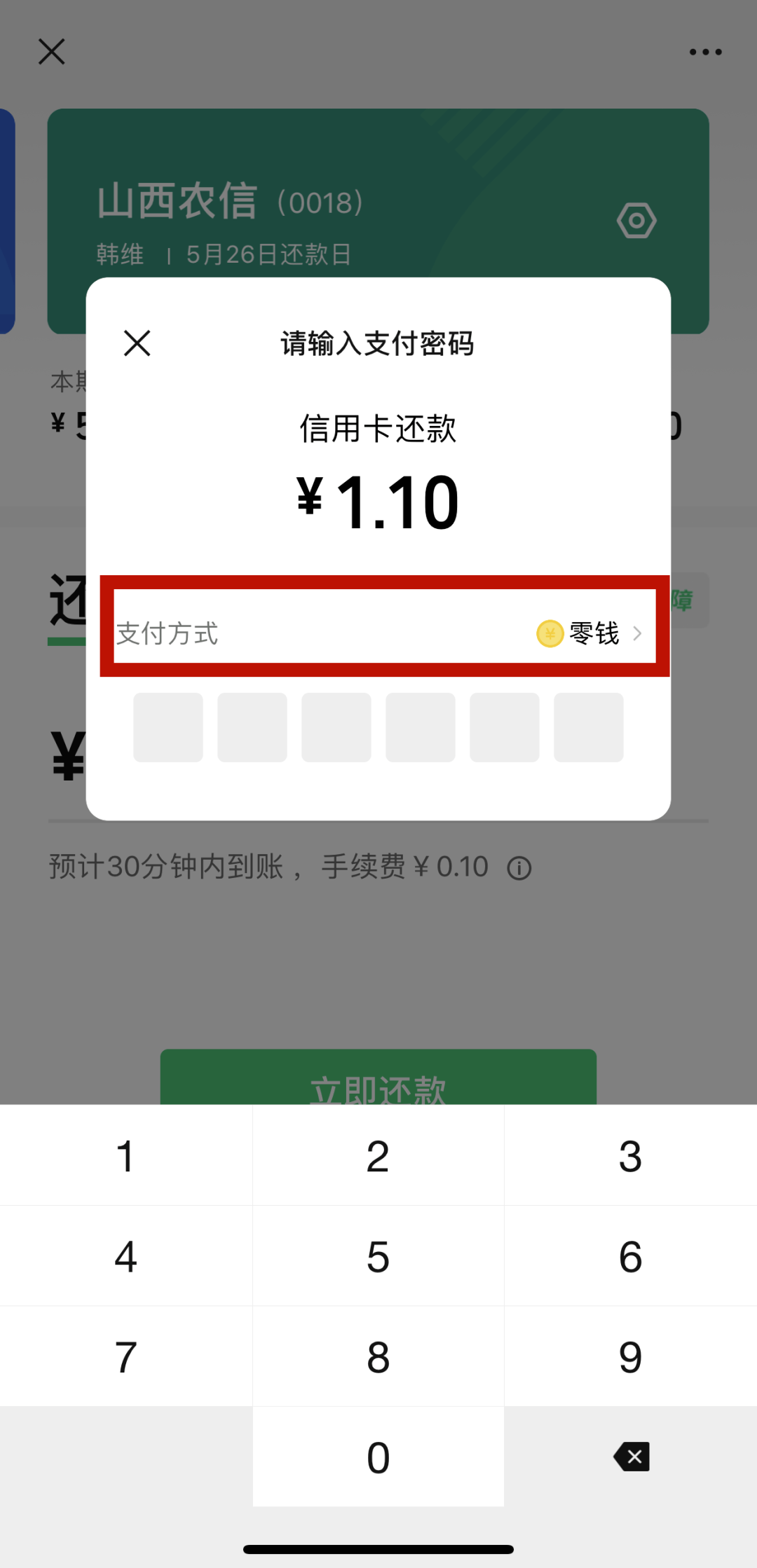
Task: Enter digit 4 on the keypad
Action: [x=126, y=1256]
